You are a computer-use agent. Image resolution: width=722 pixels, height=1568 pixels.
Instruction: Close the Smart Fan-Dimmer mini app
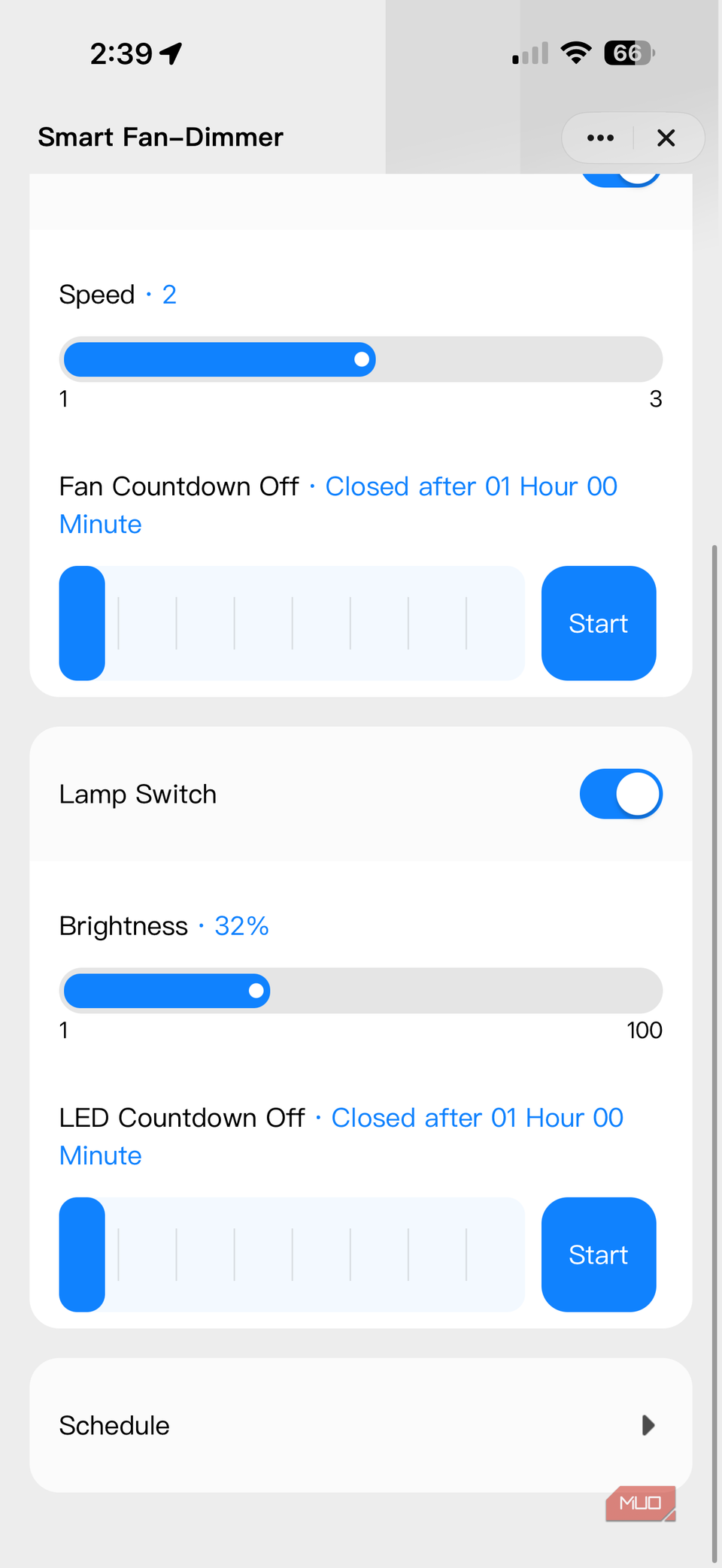[666, 138]
